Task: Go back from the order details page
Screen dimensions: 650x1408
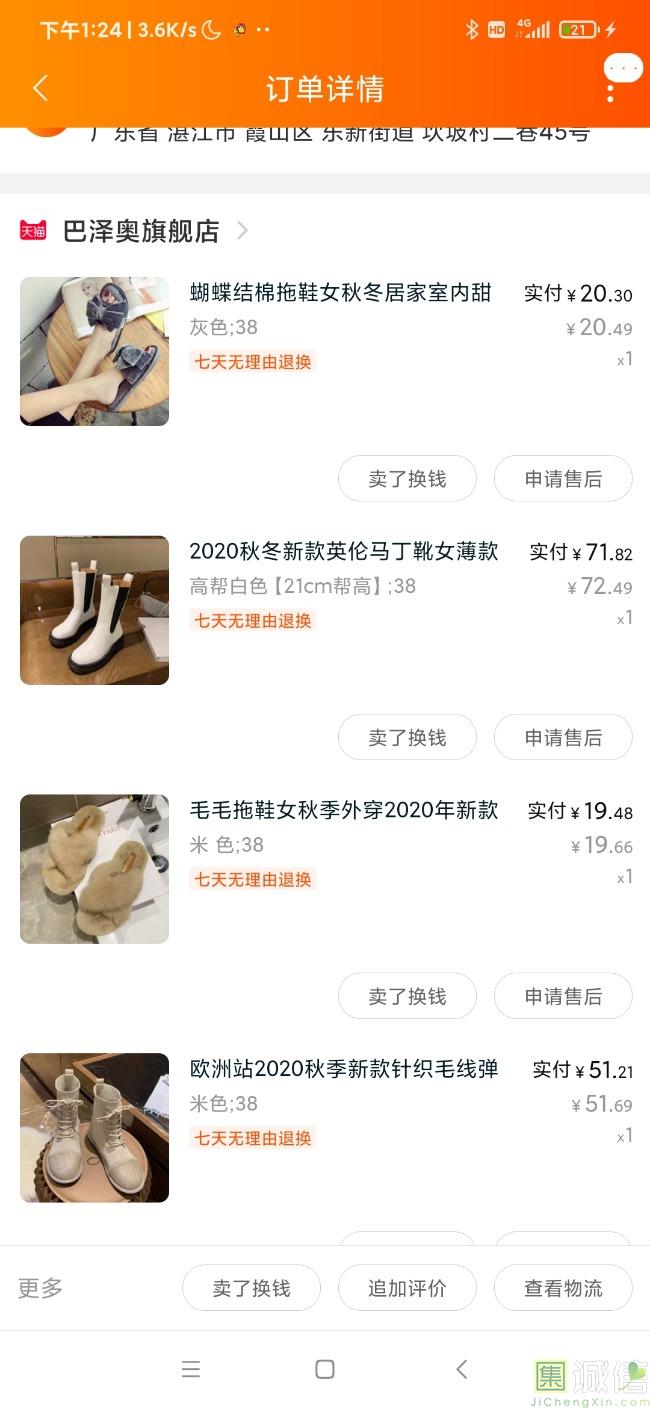Action: [x=40, y=88]
